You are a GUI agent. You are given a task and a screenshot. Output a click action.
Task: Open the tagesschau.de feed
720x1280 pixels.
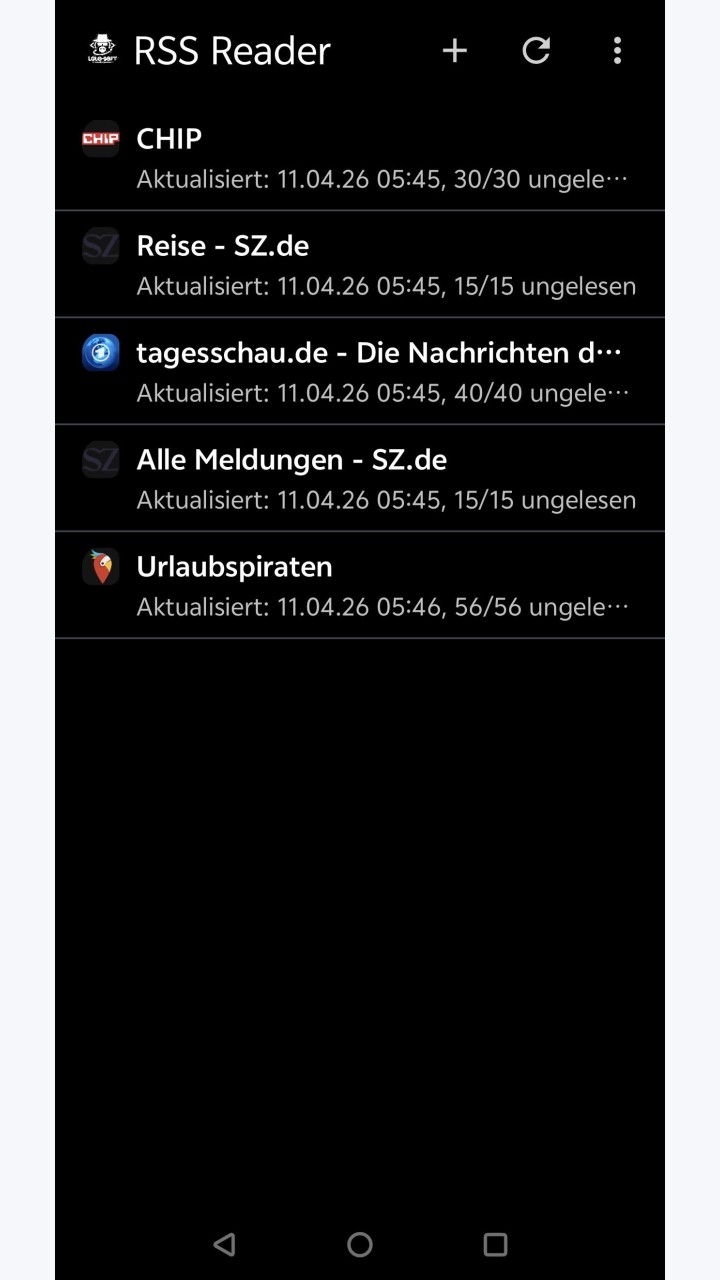[x=360, y=371]
